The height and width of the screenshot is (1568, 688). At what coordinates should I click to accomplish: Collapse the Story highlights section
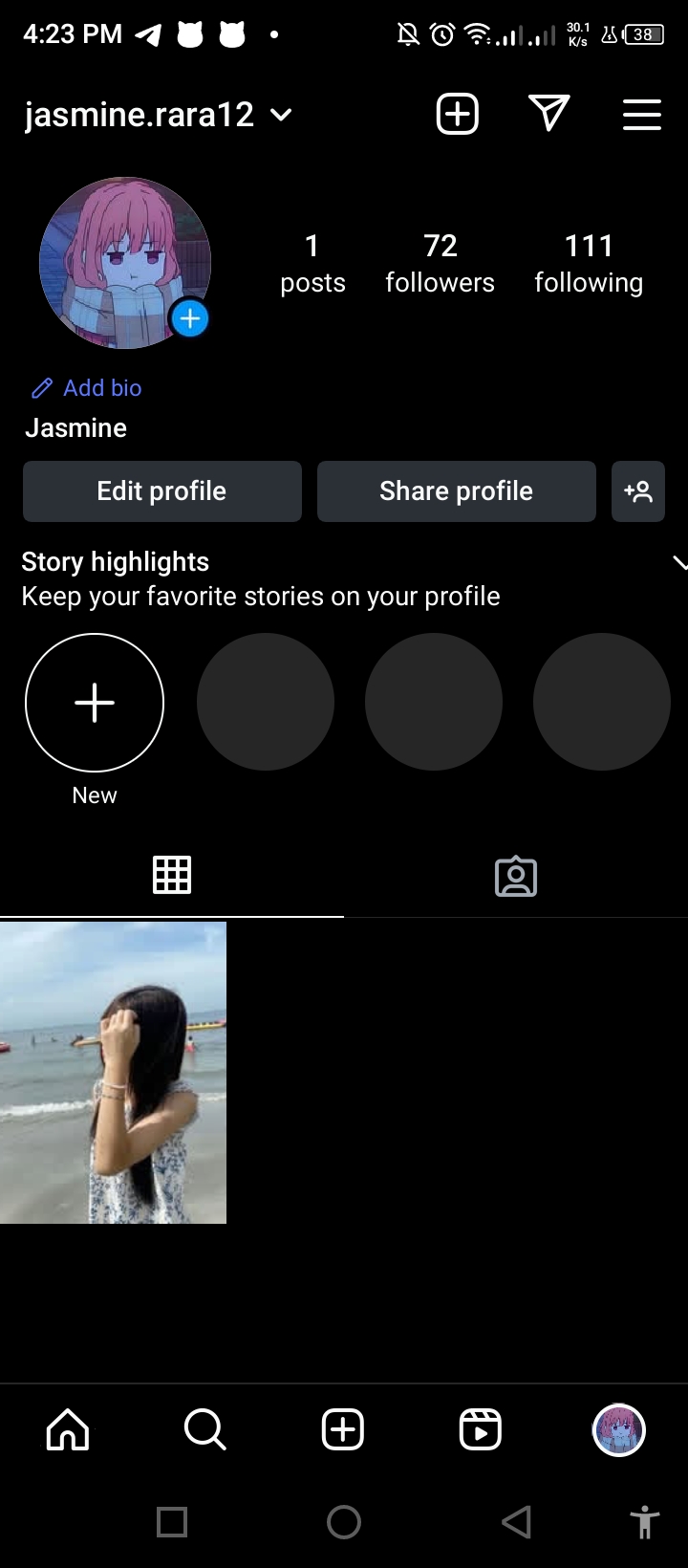pyautogui.click(x=678, y=563)
